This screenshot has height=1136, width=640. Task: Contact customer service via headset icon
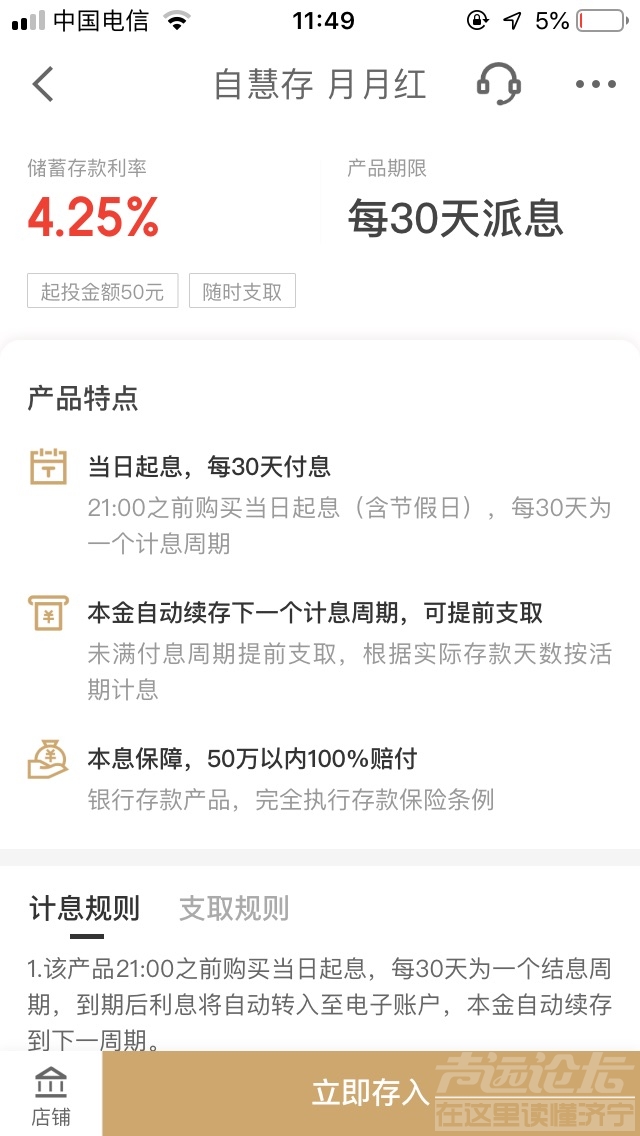click(x=498, y=84)
